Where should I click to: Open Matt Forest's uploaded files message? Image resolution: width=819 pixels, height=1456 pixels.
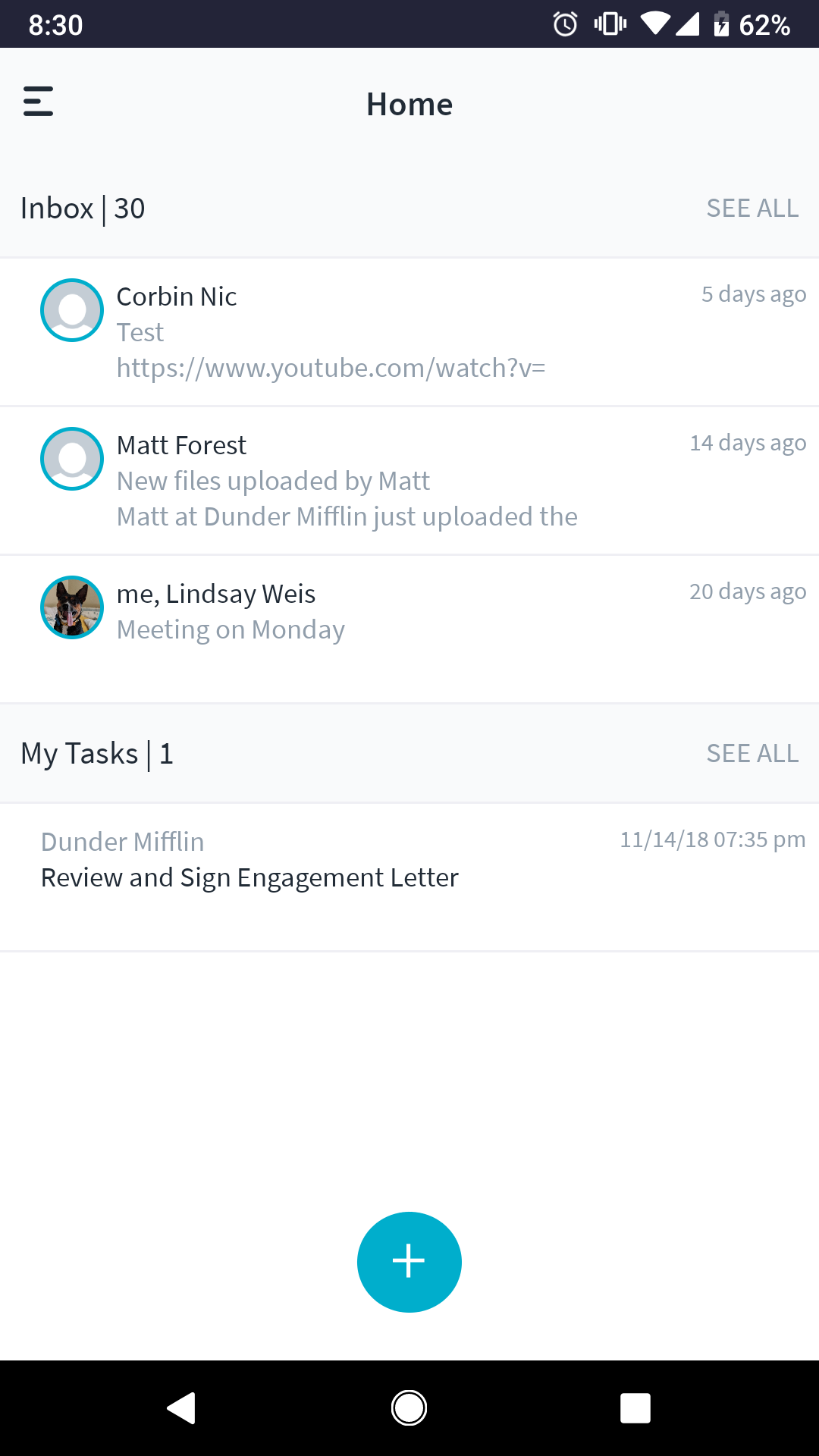click(409, 481)
